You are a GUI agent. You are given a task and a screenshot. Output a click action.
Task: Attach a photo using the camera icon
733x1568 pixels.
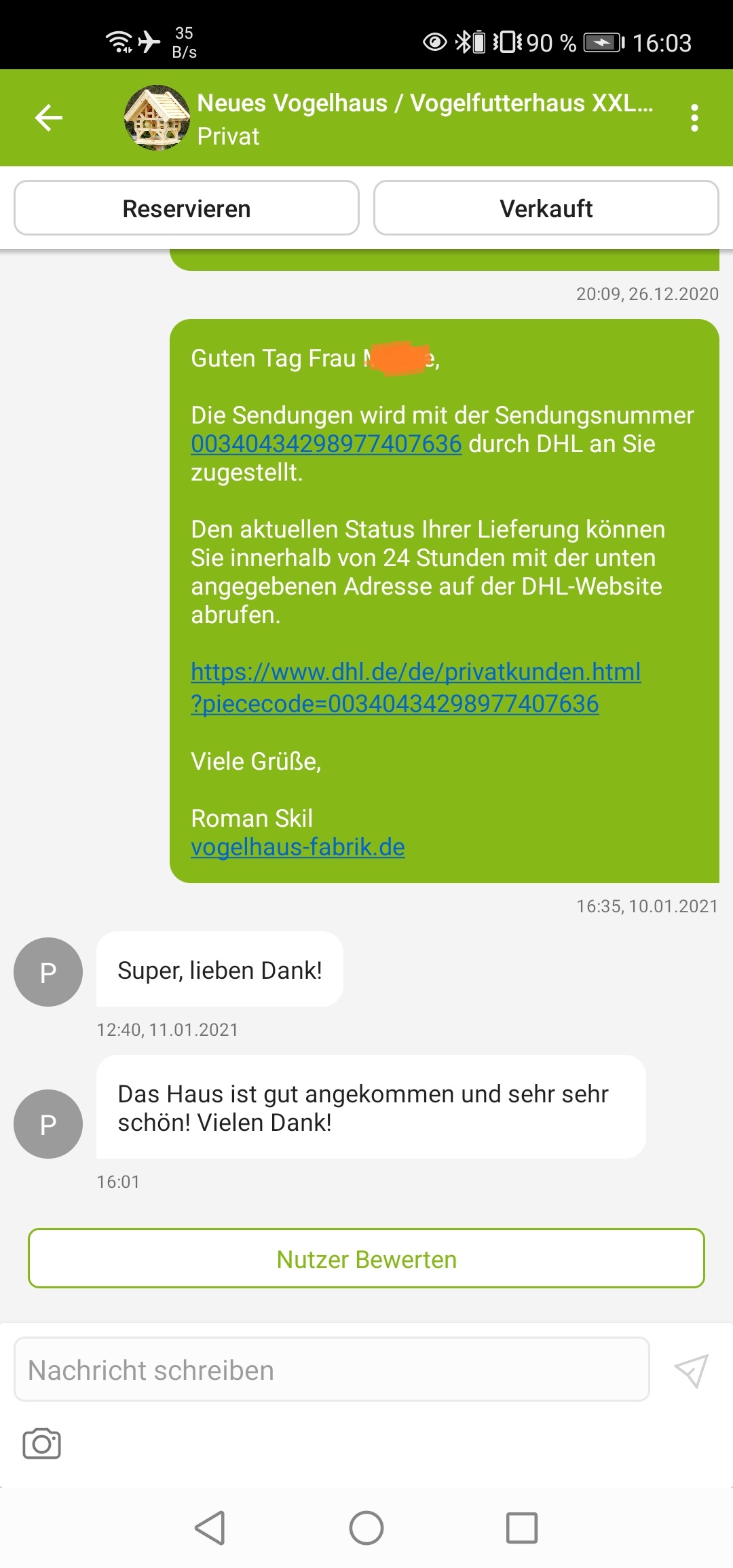[x=42, y=1444]
